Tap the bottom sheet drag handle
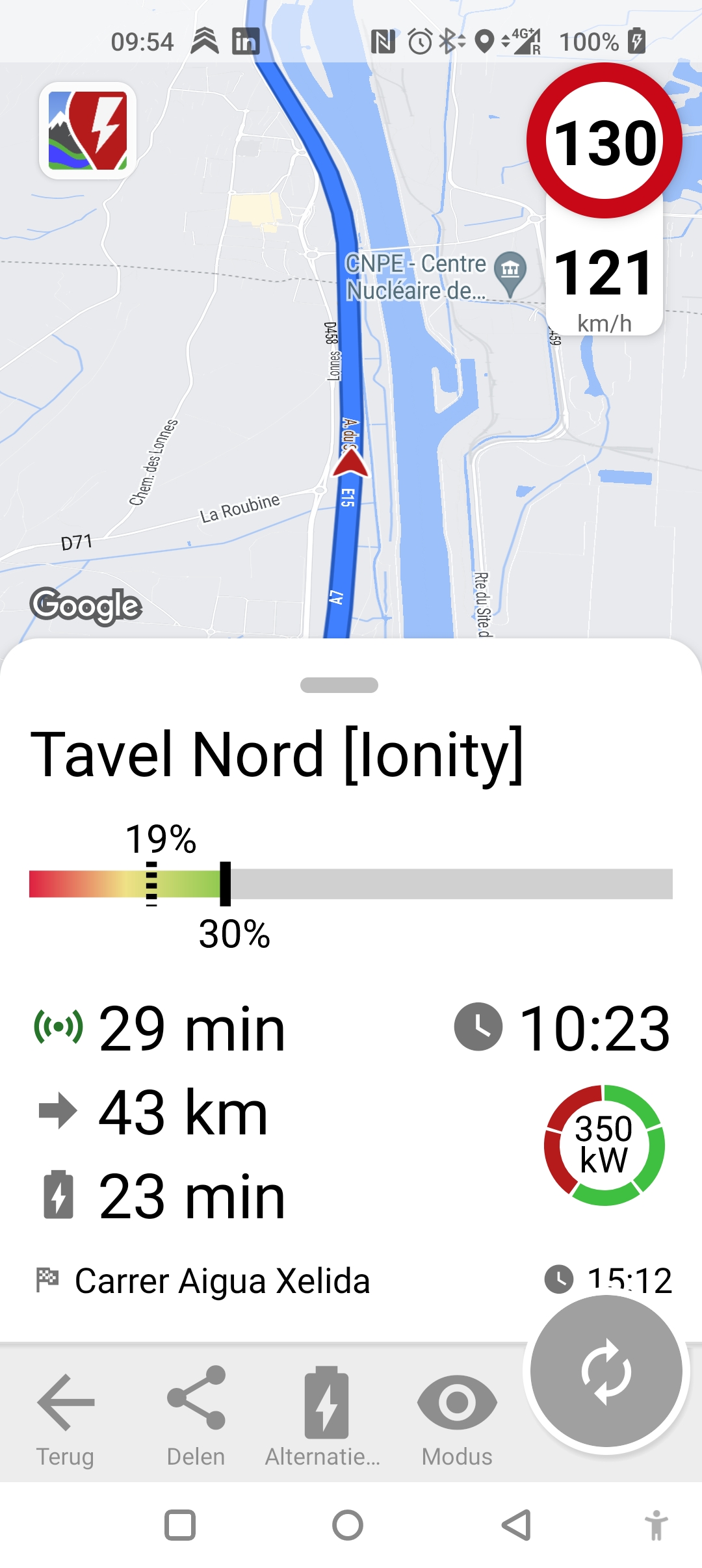This screenshot has height=1568, width=702. point(339,685)
